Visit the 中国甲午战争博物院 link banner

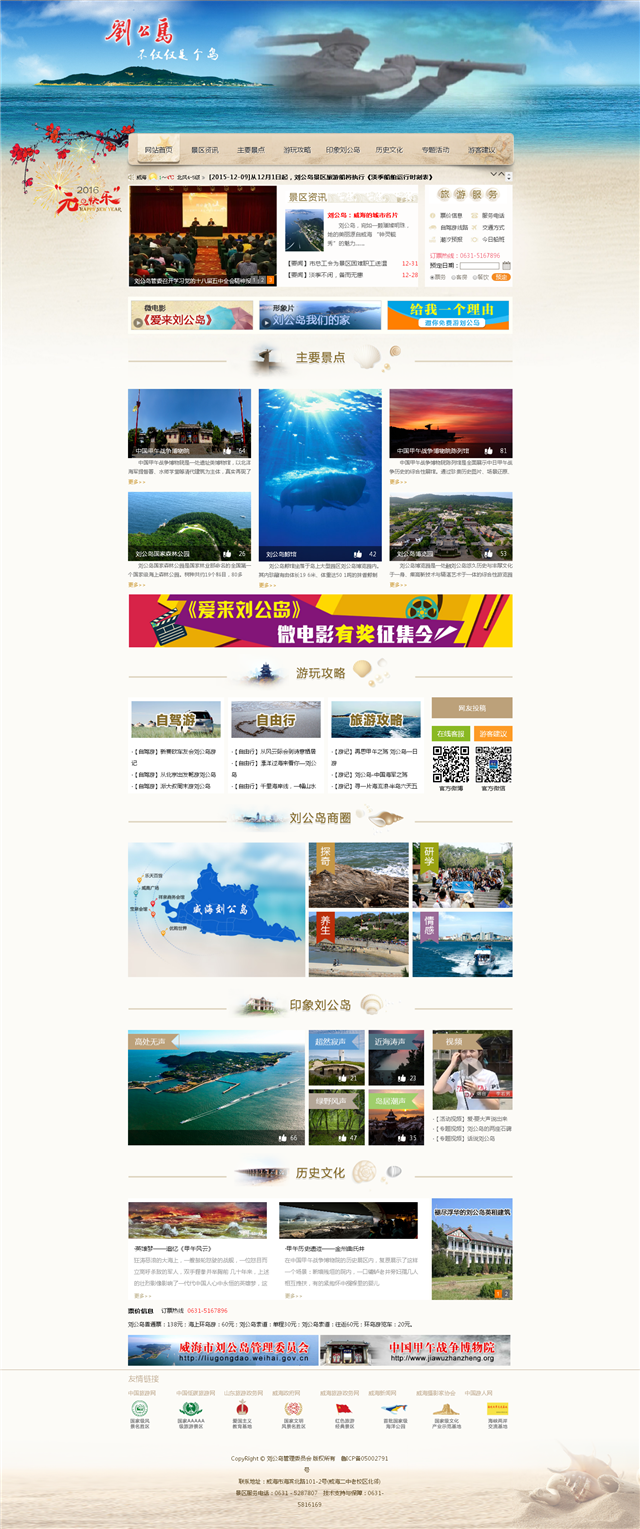point(416,1350)
